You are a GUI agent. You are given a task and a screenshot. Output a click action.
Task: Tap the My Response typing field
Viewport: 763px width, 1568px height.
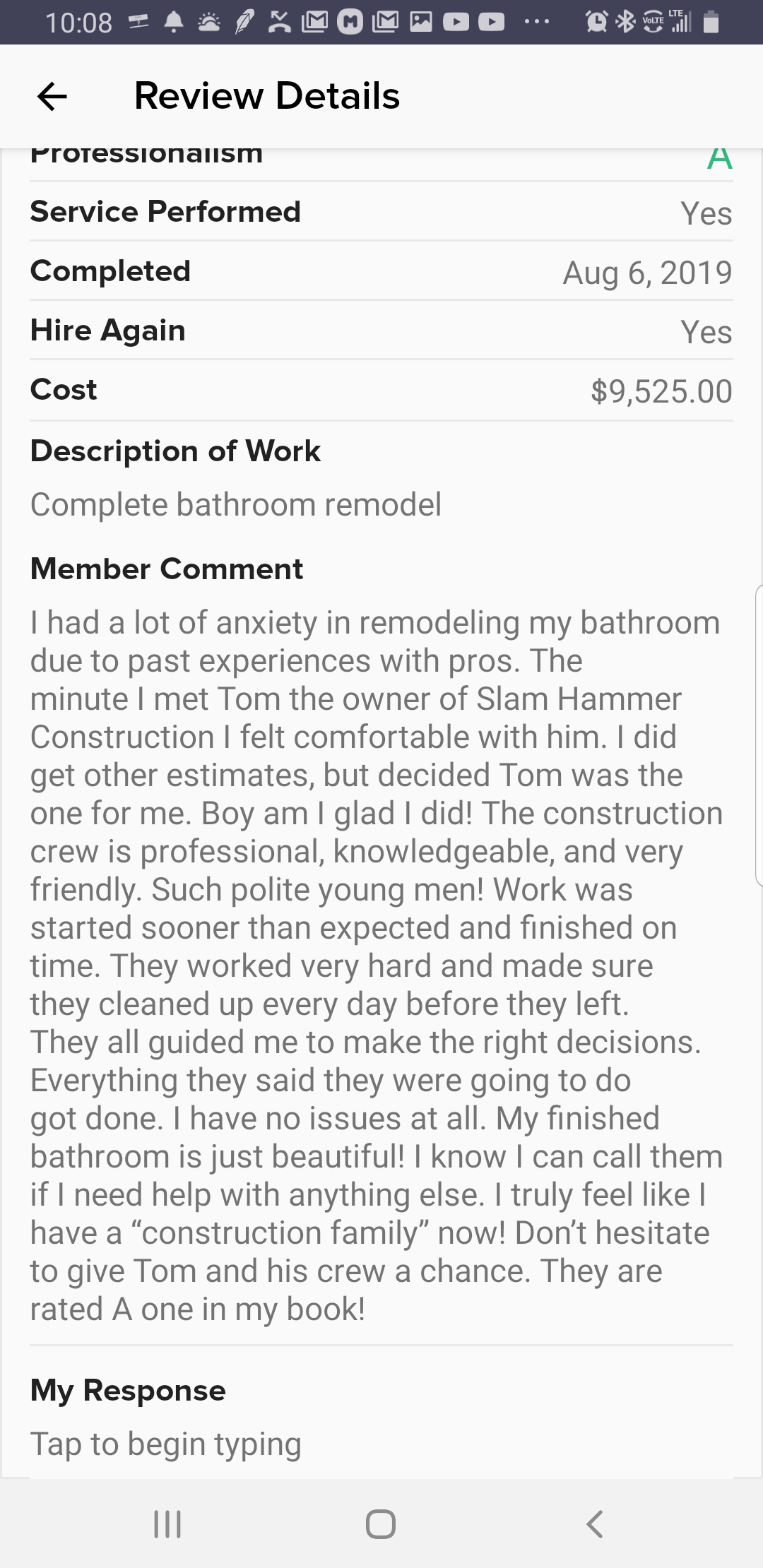(167, 1444)
